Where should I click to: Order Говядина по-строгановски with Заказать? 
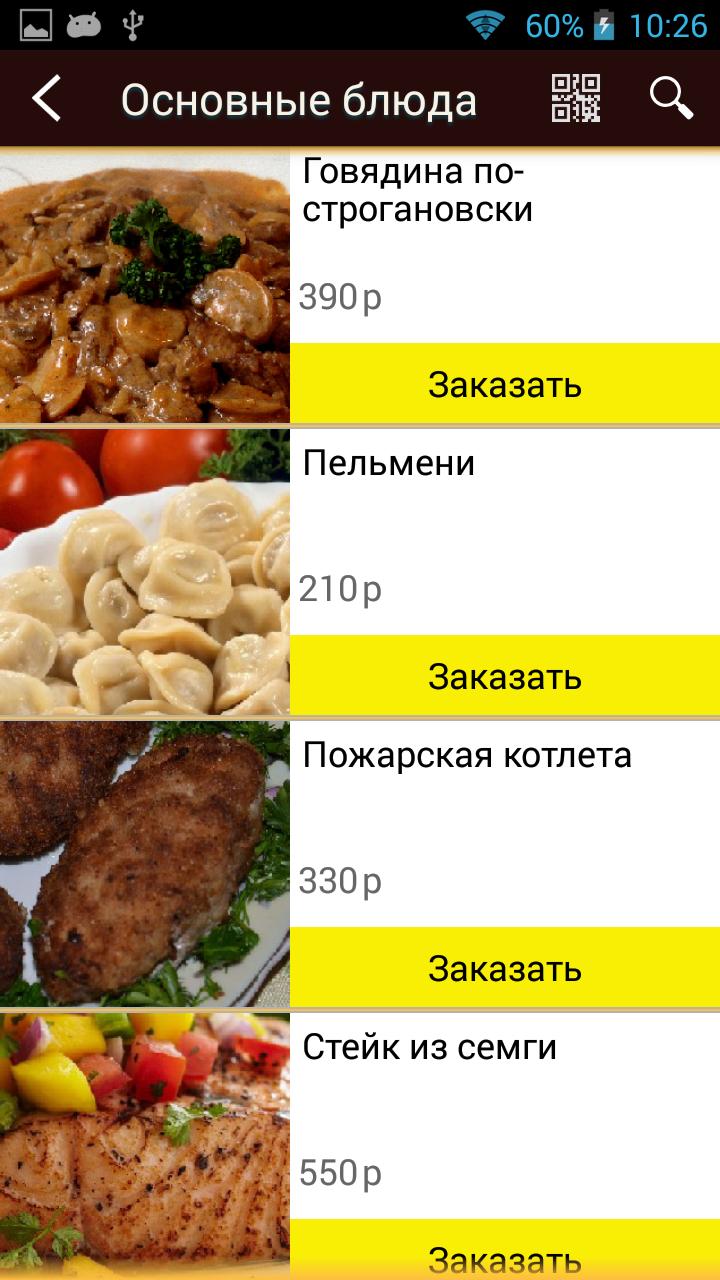[x=505, y=384]
